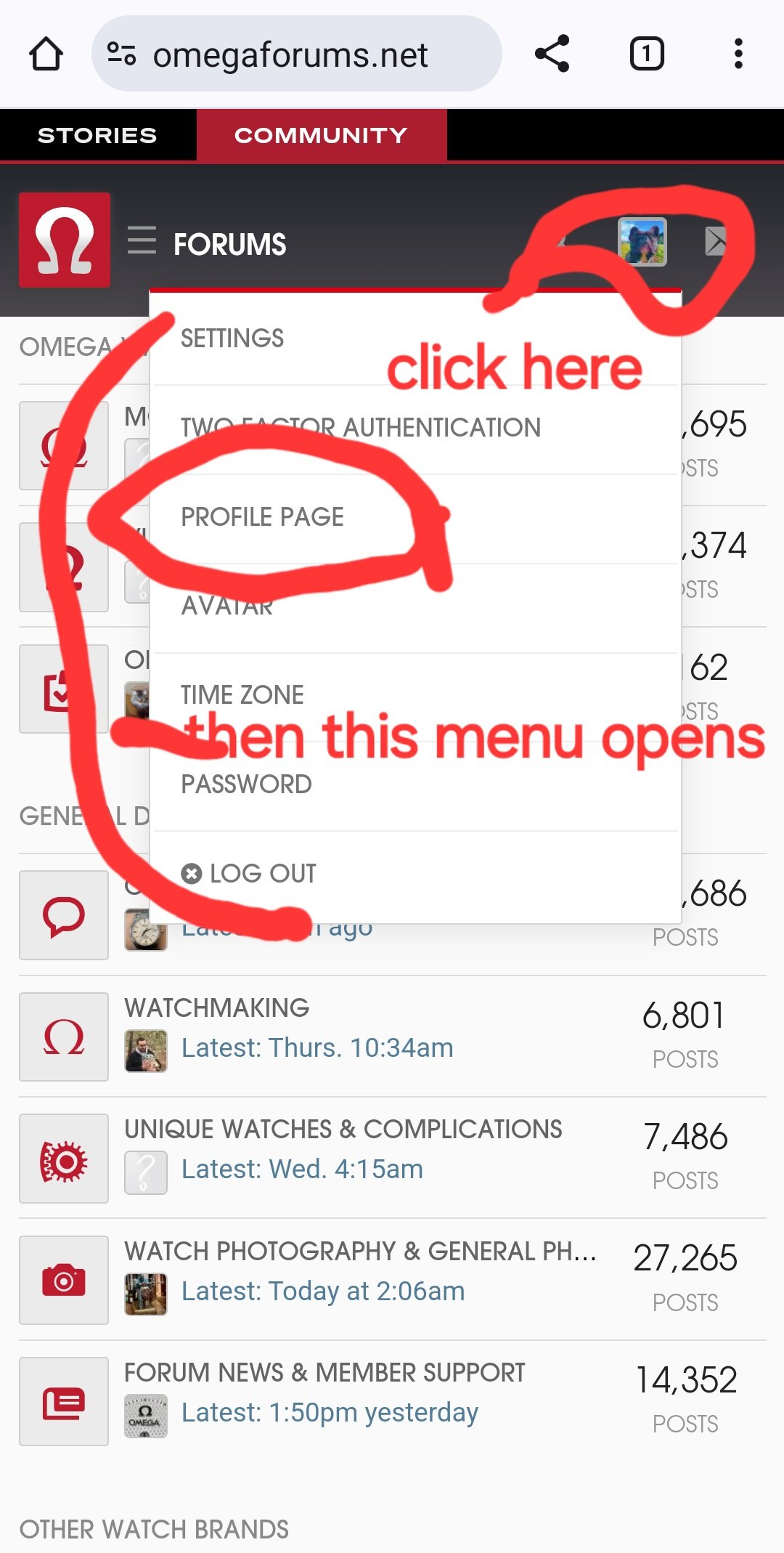Switch to the Stories tab
784x1553 pixels.
click(97, 136)
